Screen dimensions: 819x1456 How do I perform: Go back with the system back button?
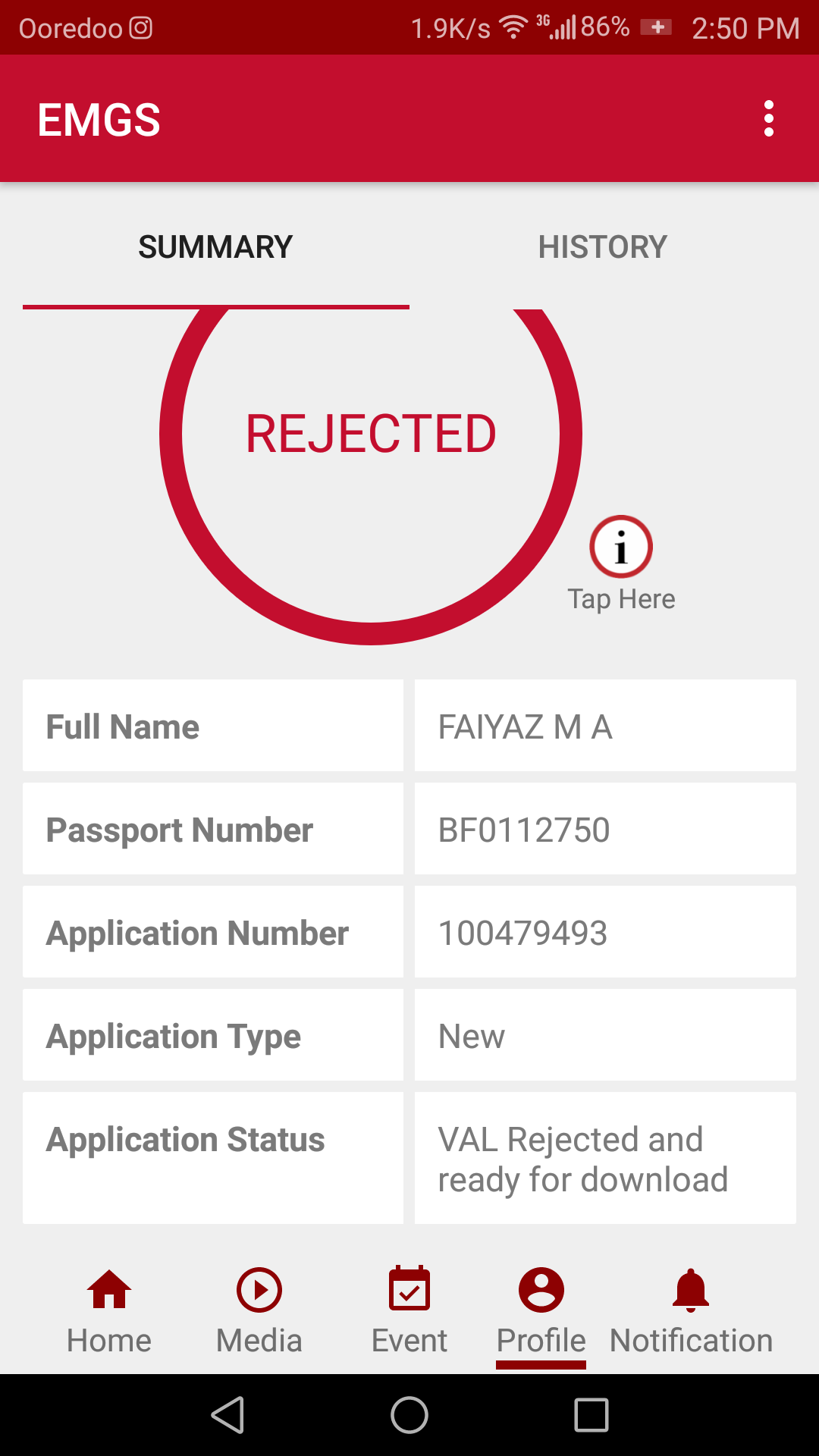click(227, 1415)
